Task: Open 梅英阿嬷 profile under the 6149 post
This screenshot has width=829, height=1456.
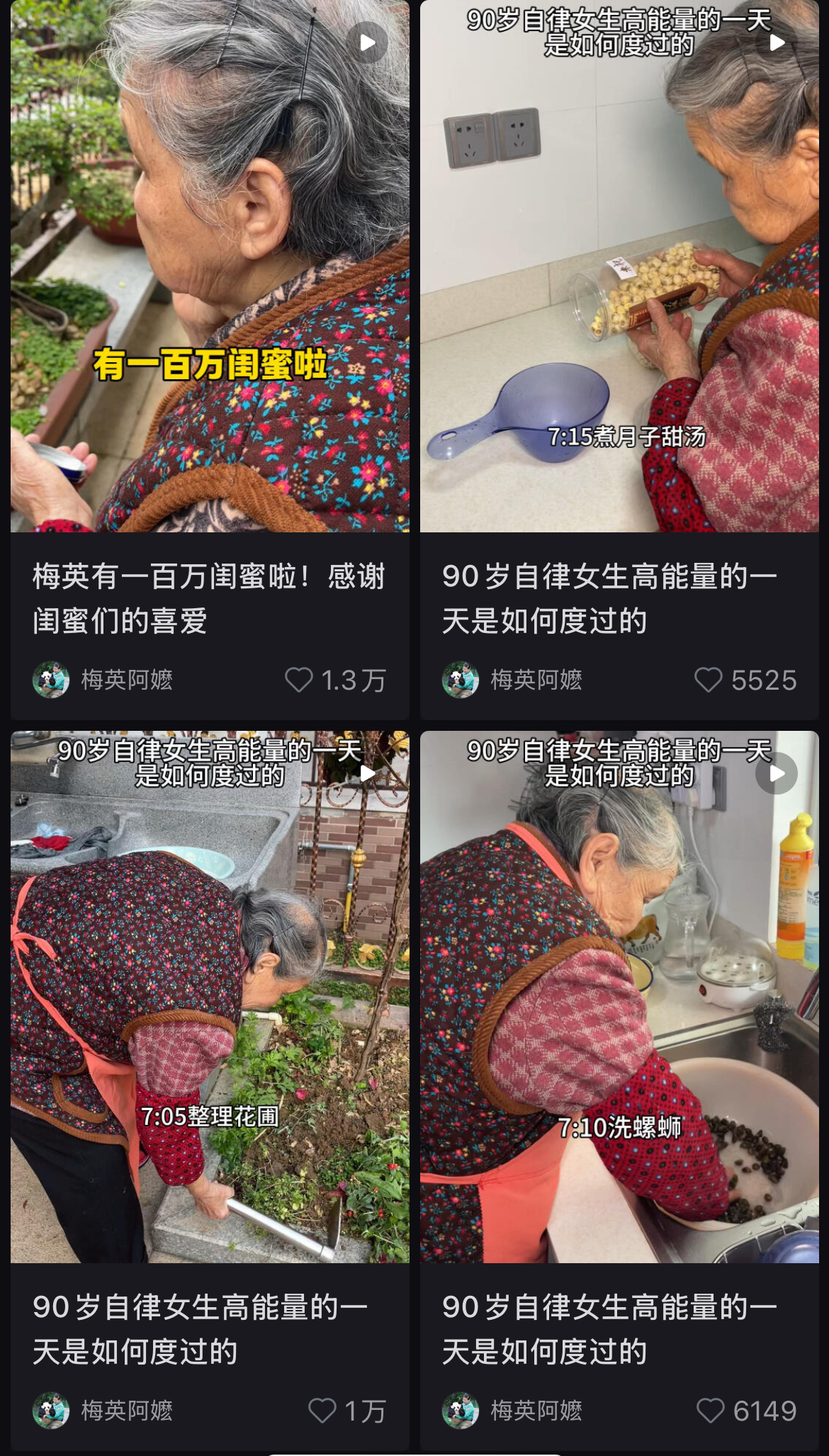Action: tap(512, 1411)
